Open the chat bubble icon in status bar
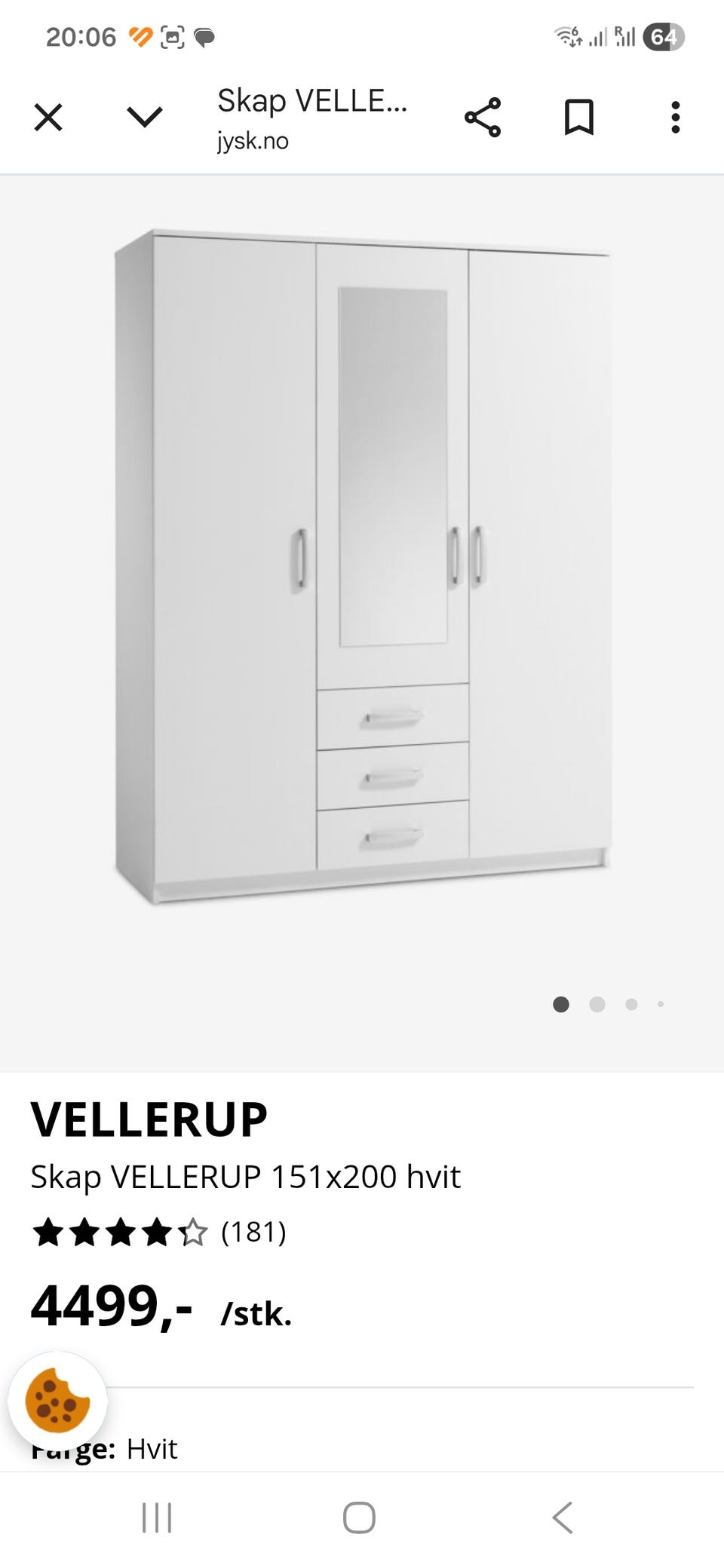The height and width of the screenshot is (1568, 724). (204, 35)
